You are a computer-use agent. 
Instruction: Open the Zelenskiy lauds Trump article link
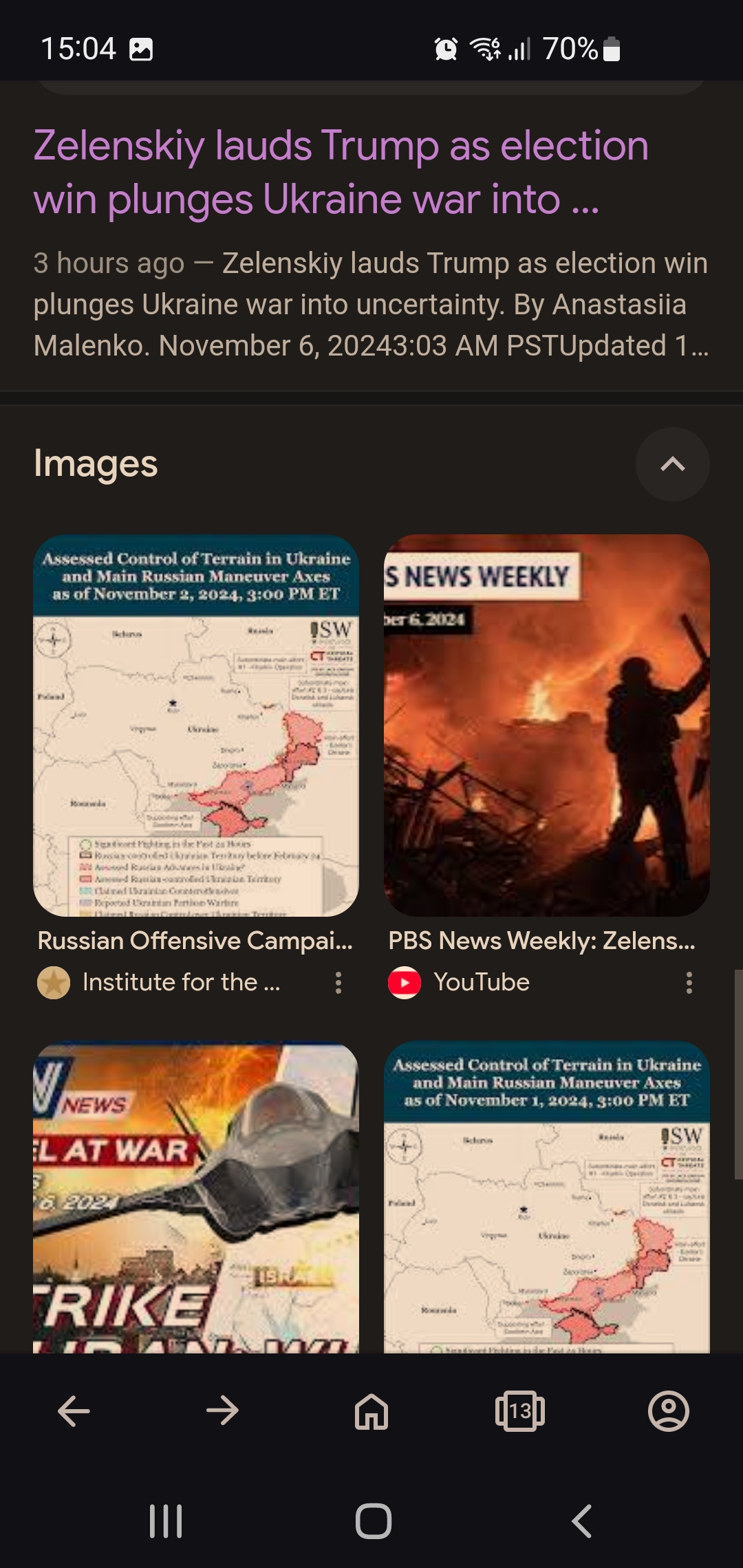click(x=341, y=172)
